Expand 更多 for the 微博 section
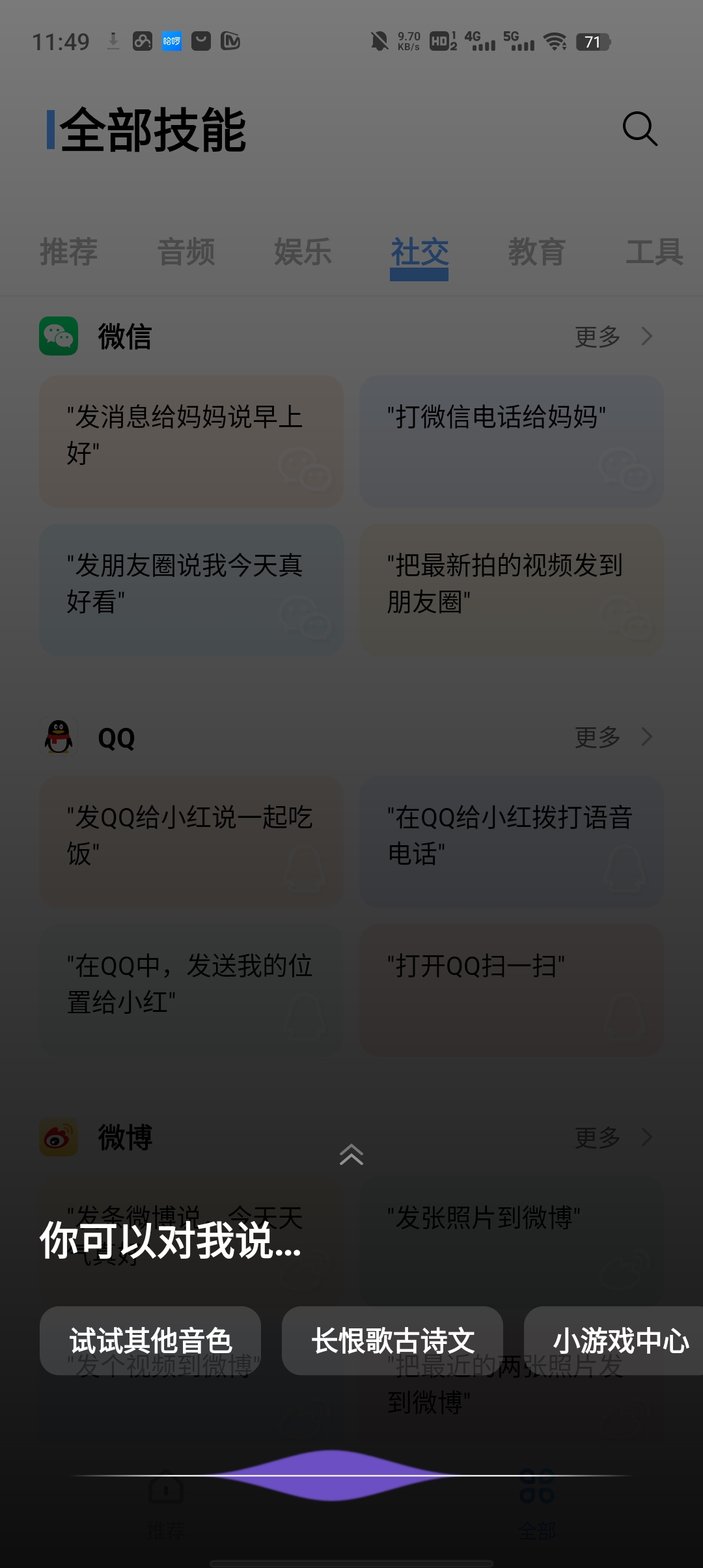Screen dimensions: 703x1568 (596, 1136)
